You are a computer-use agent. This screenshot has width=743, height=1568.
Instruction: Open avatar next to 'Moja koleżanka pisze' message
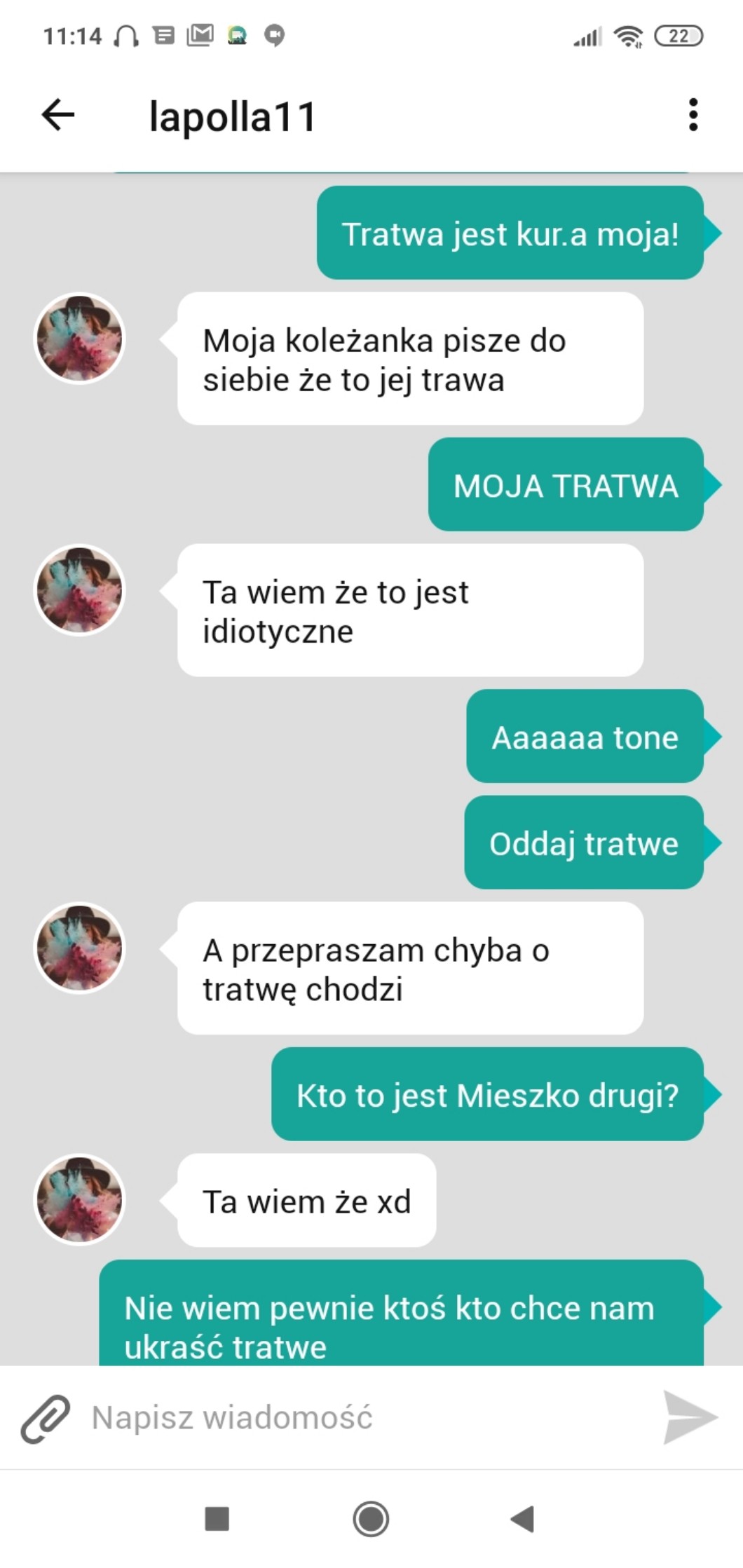click(80, 339)
